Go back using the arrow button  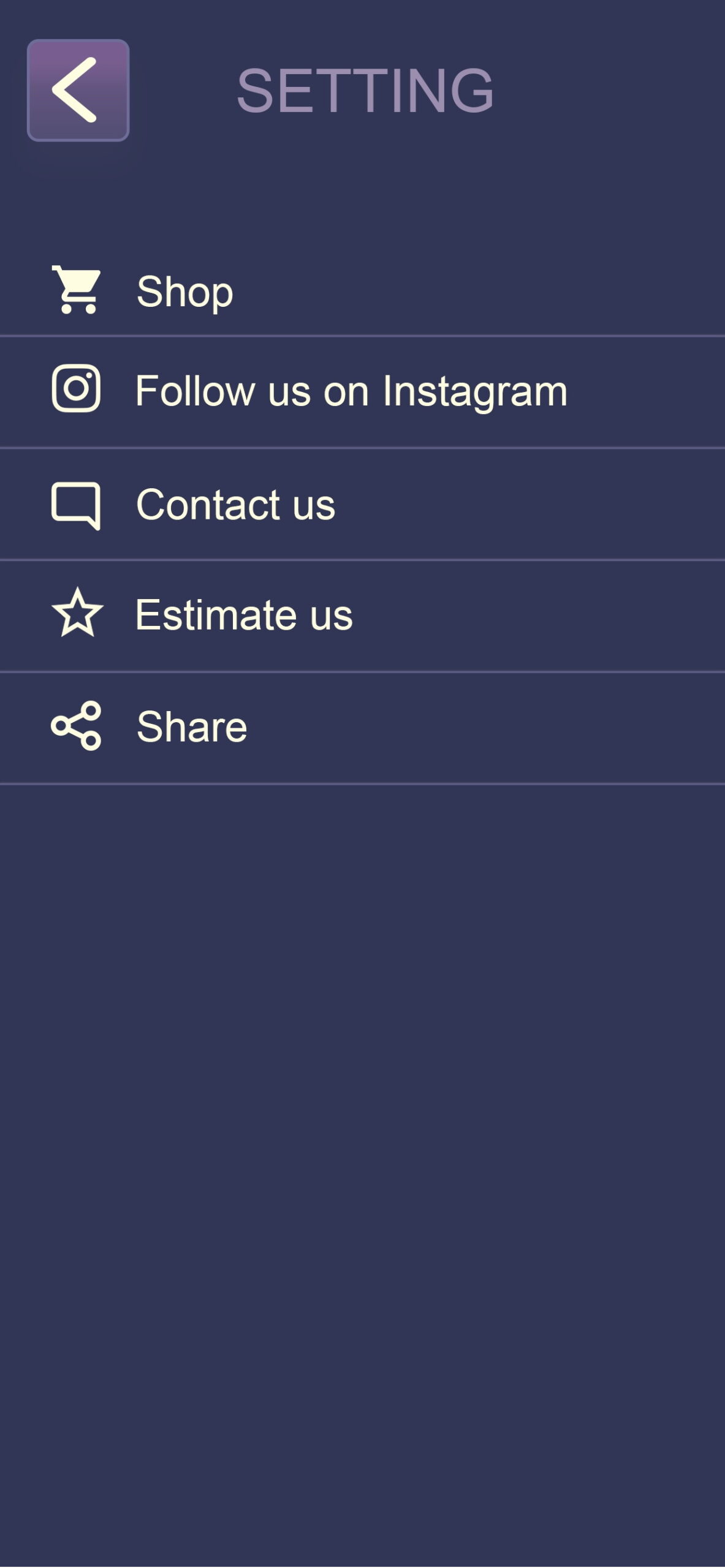(78, 90)
